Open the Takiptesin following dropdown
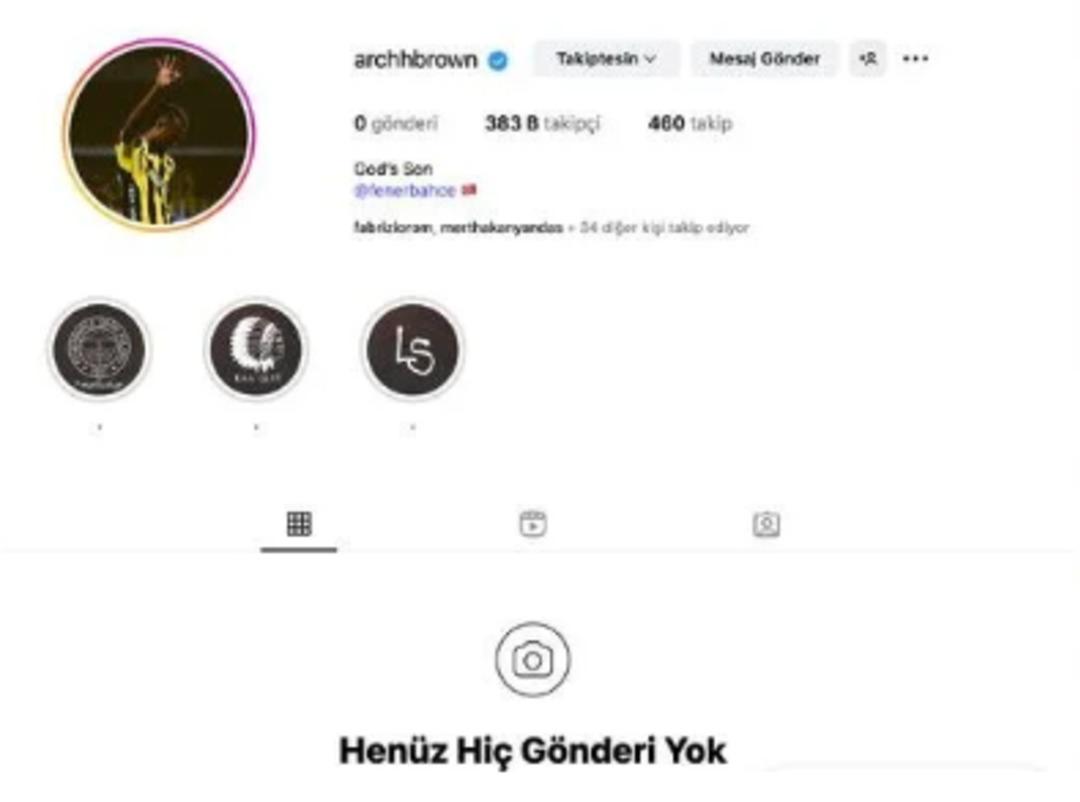 606,59
